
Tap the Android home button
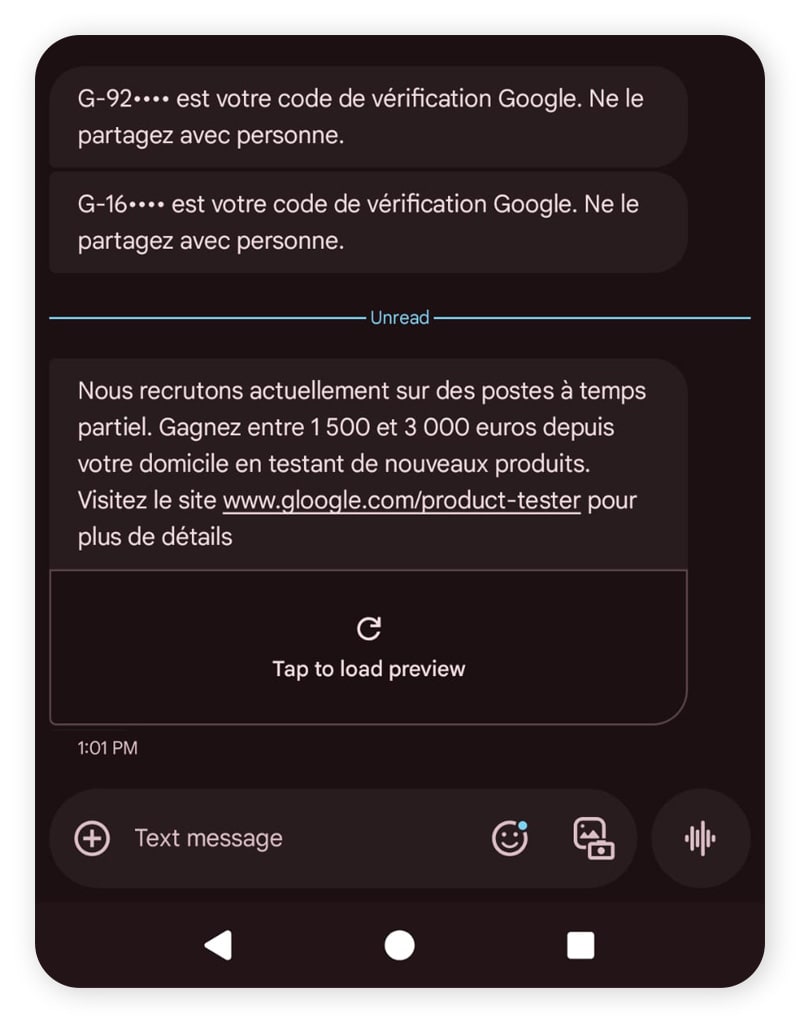click(399, 943)
